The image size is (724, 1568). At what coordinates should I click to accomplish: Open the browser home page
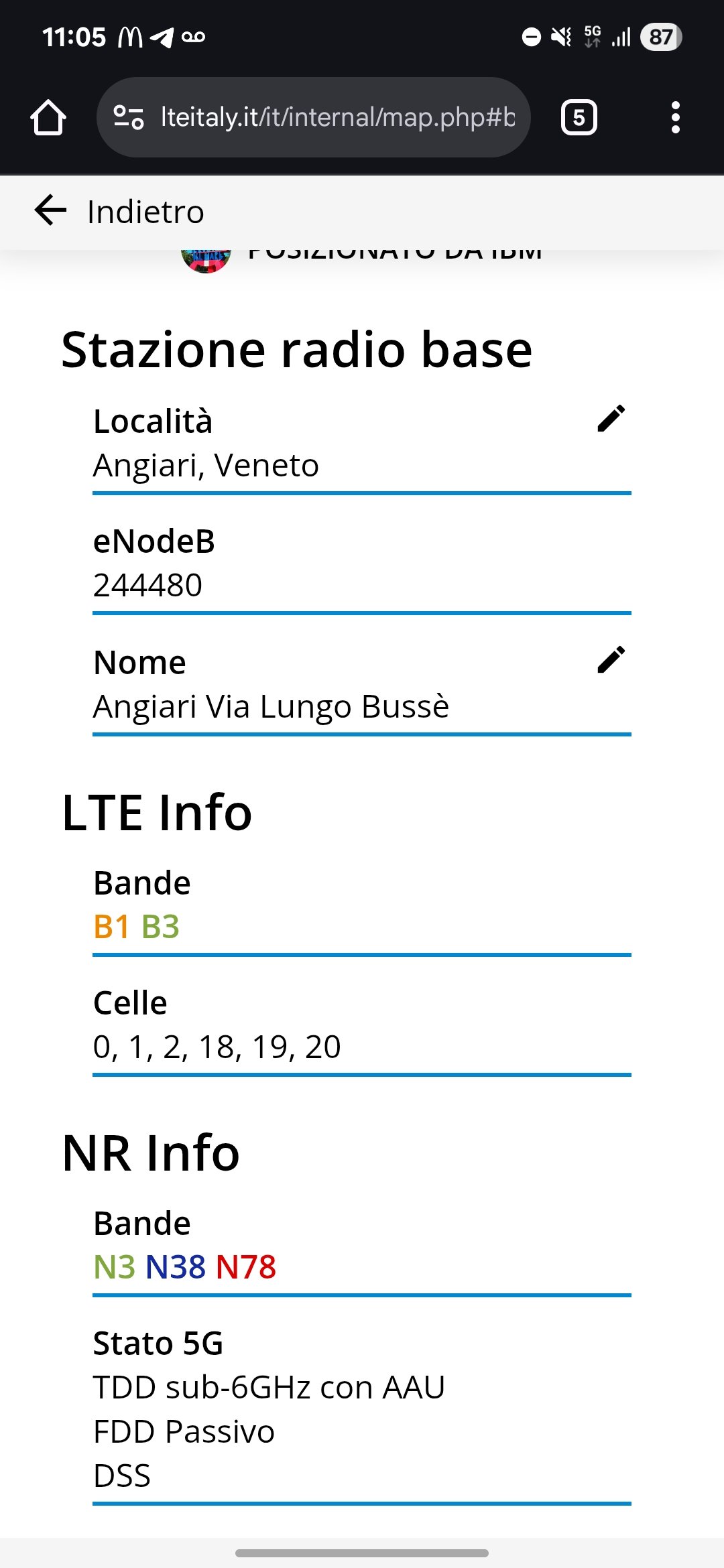(x=48, y=118)
